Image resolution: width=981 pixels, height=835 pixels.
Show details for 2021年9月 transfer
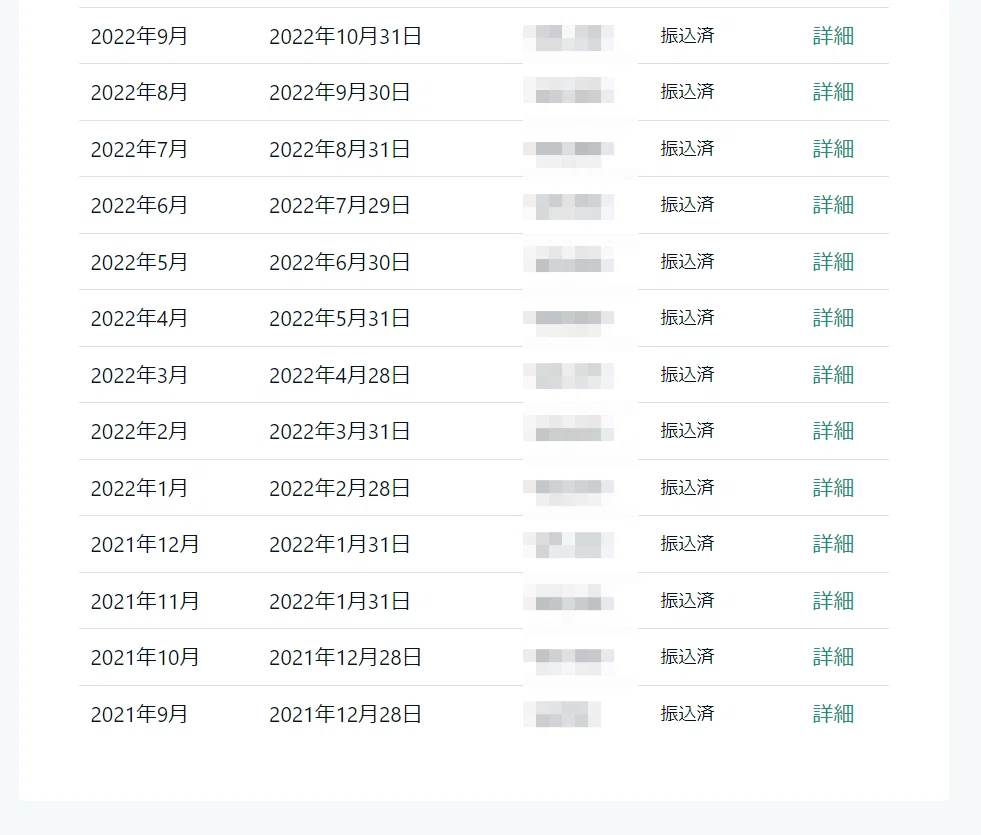pyautogui.click(x=833, y=714)
